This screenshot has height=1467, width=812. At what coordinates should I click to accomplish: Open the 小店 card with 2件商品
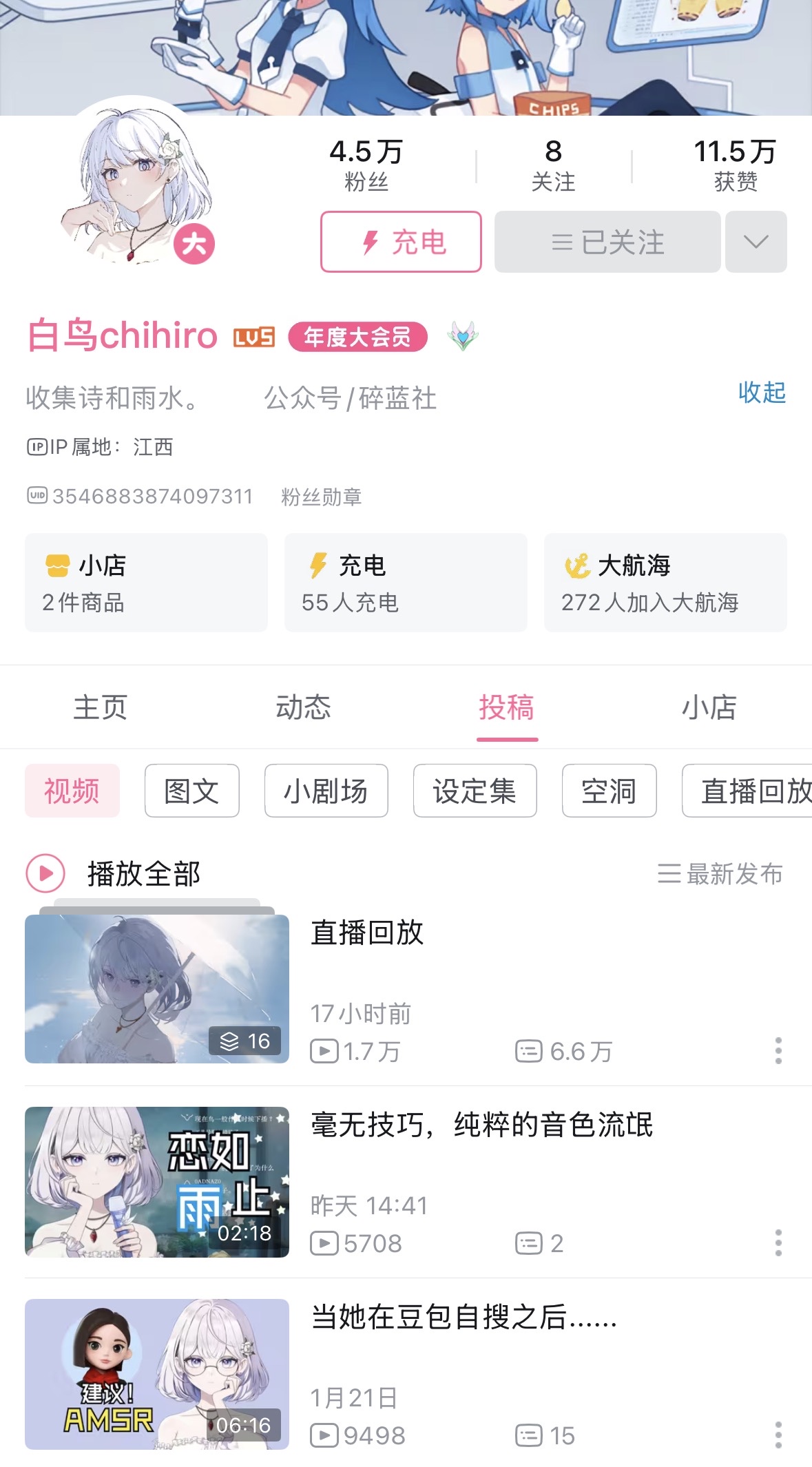point(146,583)
